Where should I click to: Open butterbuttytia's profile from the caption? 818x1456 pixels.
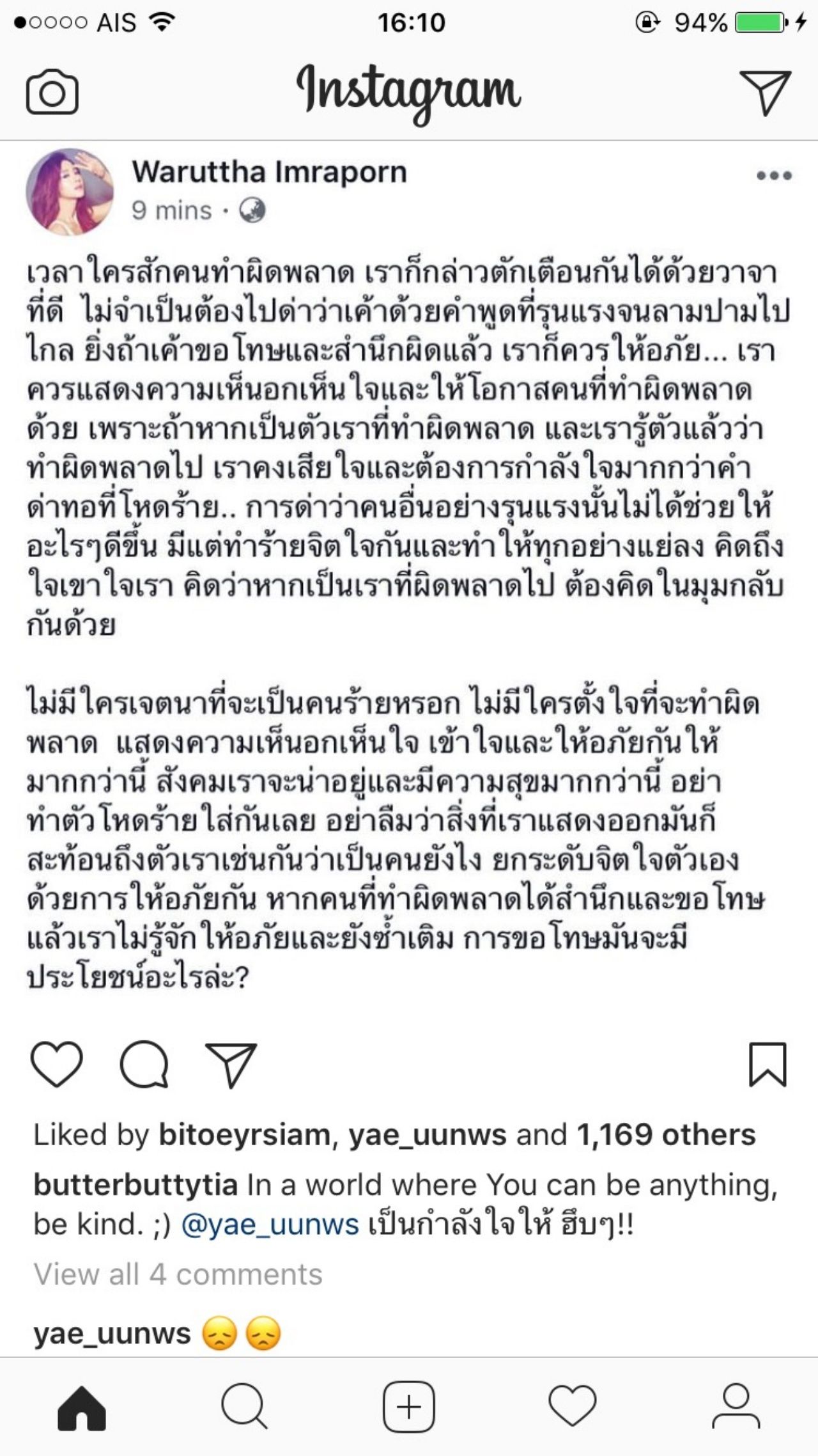tap(135, 1186)
